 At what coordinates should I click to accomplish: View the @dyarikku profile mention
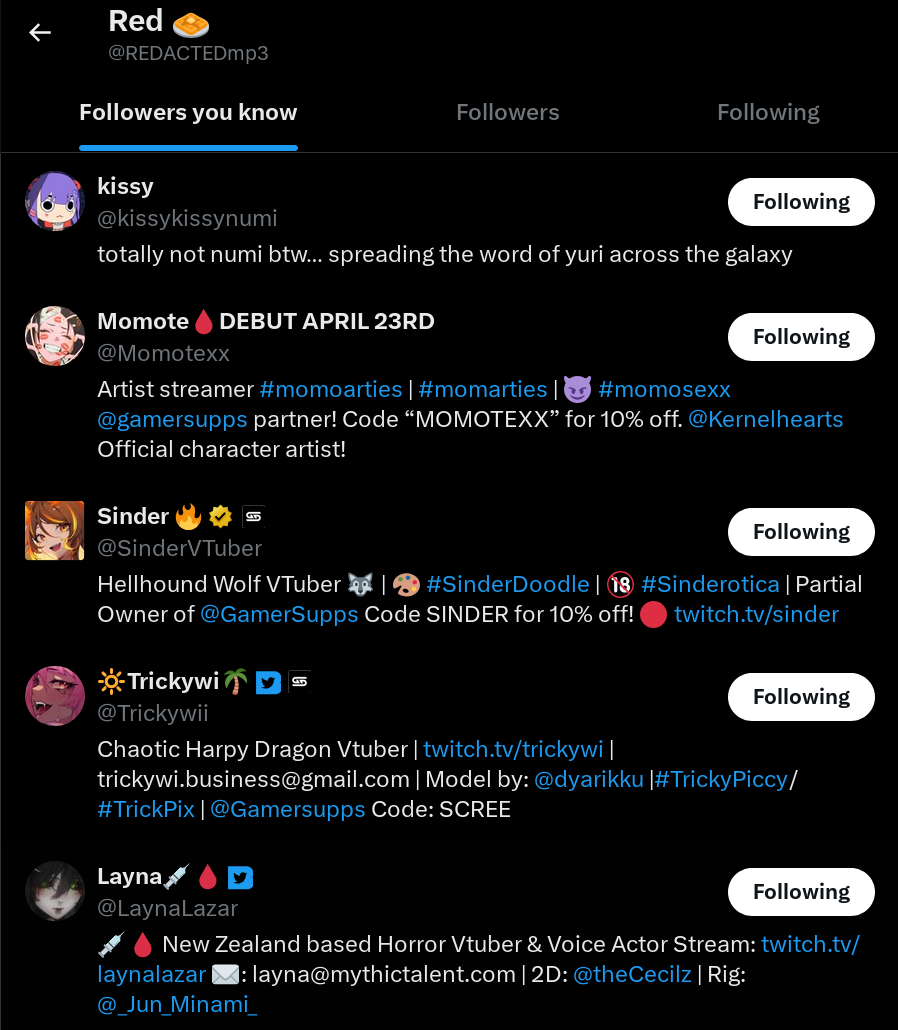pos(589,779)
